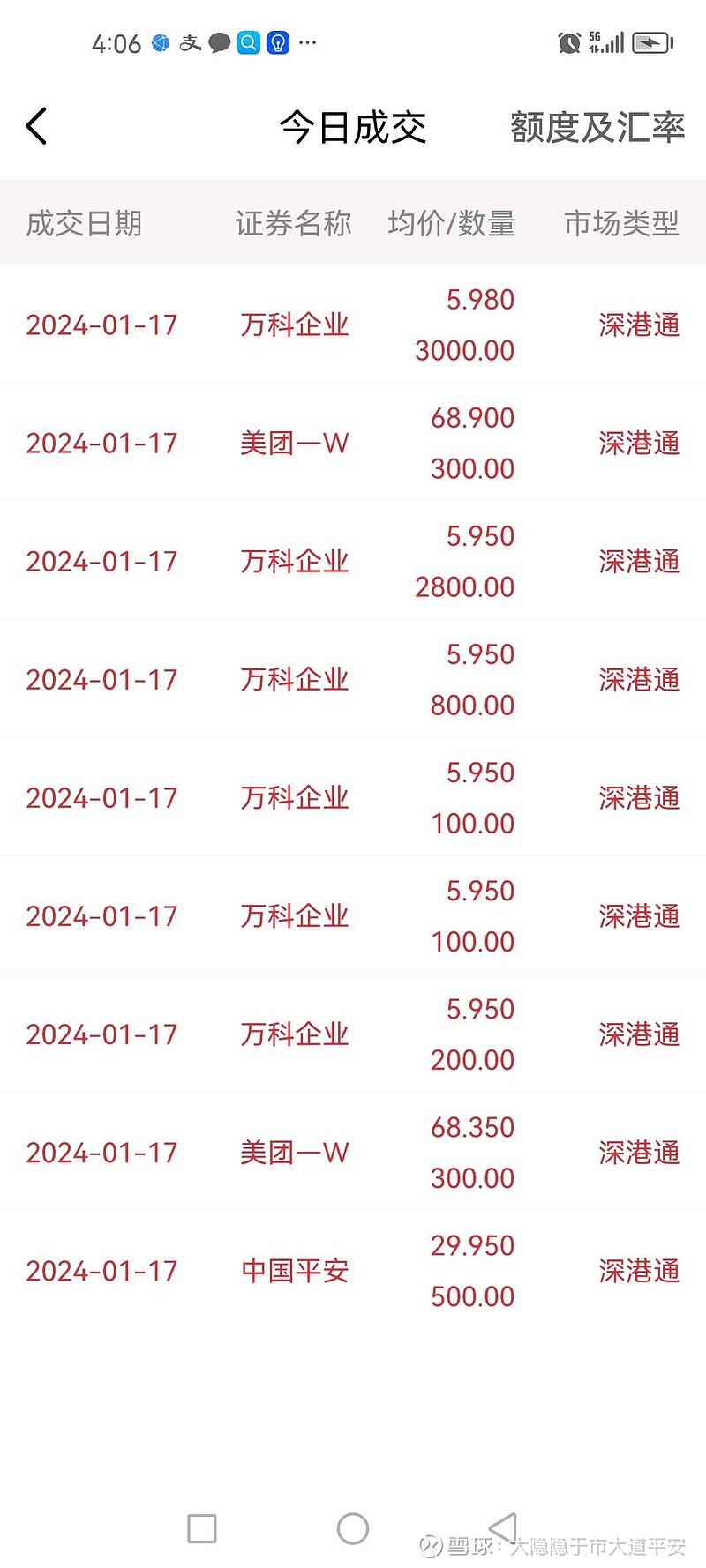Go back using the top-left arrow

(x=36, y=126)
